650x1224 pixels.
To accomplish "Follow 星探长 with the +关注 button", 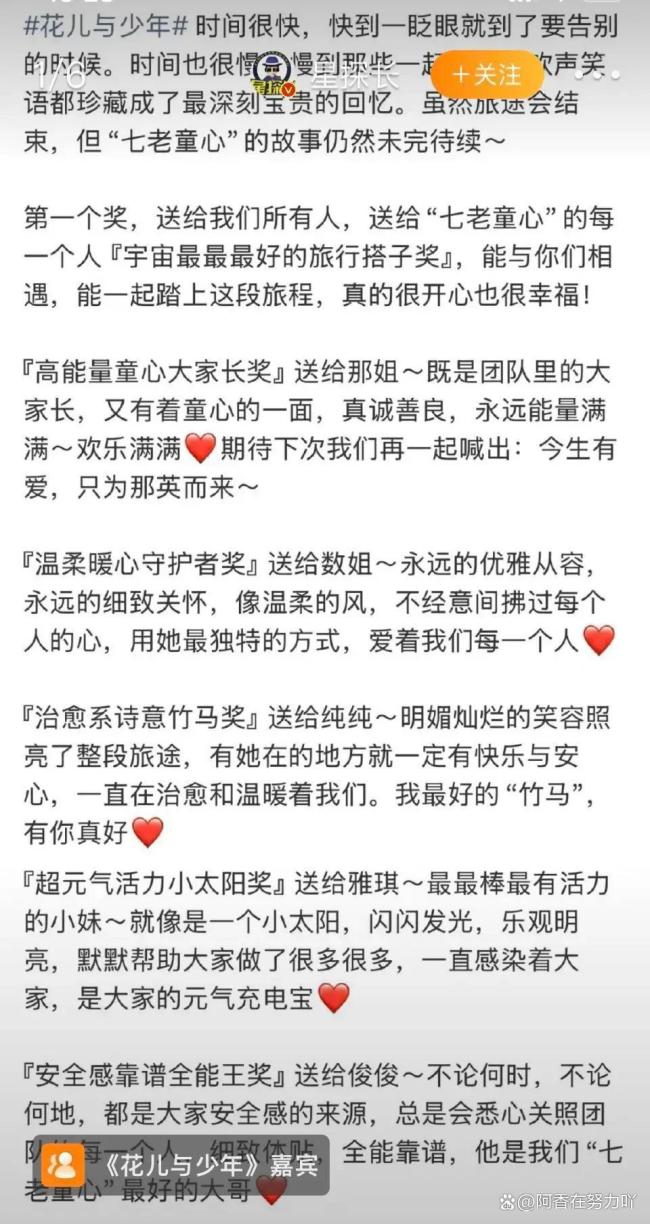I will pyautogui.click(x=487, y=75).
